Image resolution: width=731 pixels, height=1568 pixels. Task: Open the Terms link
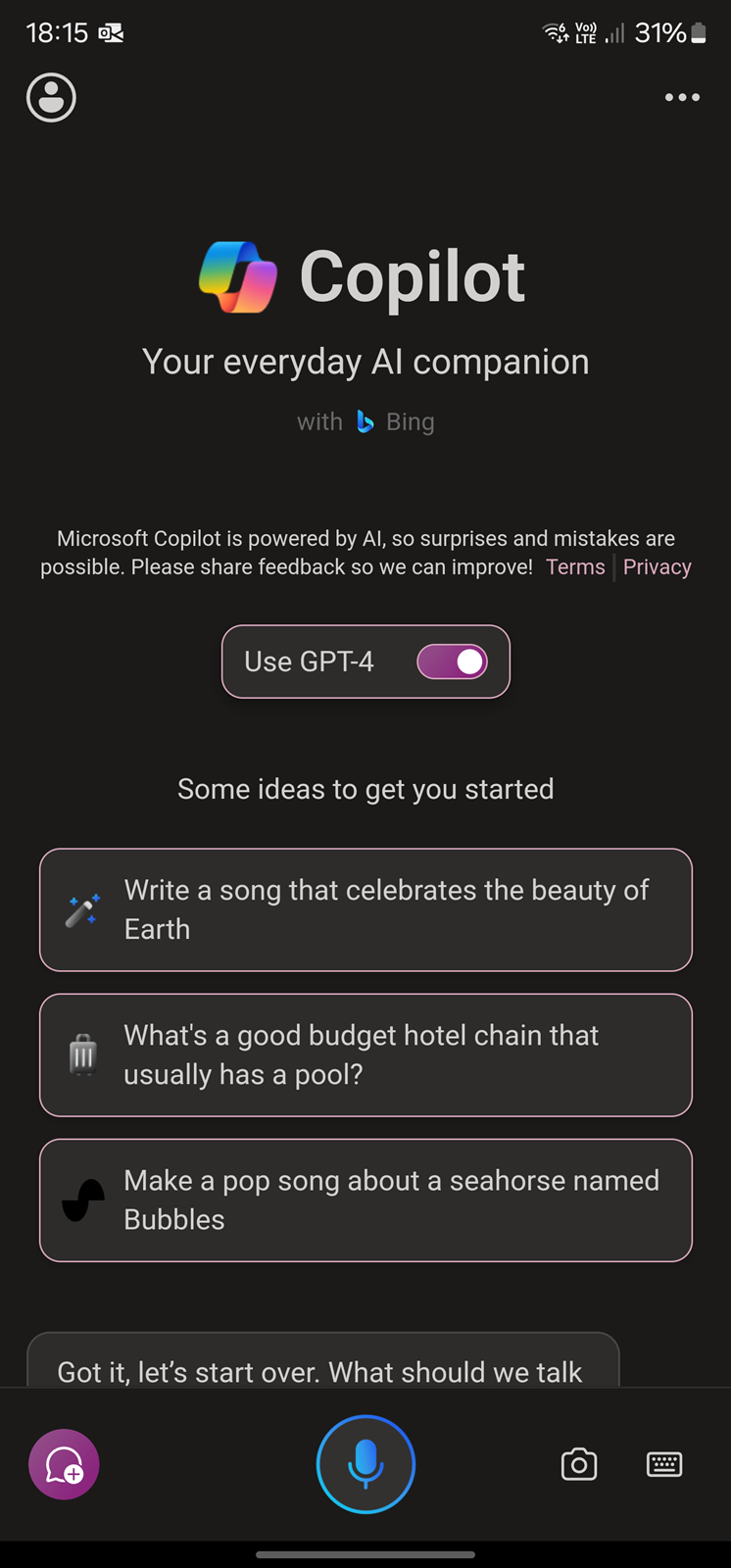click(575, 566)
